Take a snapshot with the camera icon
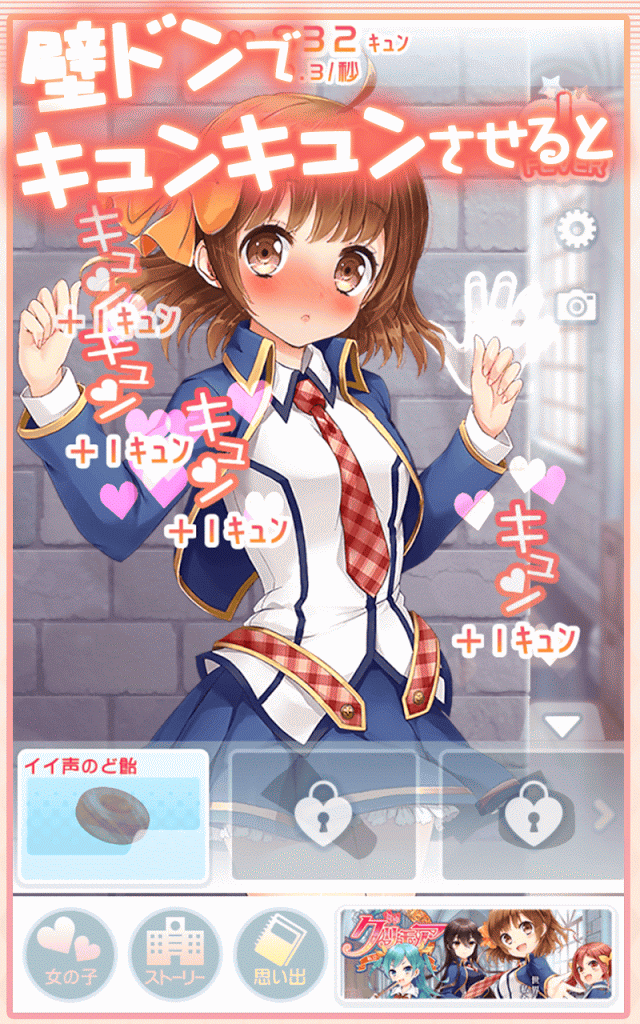 pyautogui.click(x=575, y=305)
